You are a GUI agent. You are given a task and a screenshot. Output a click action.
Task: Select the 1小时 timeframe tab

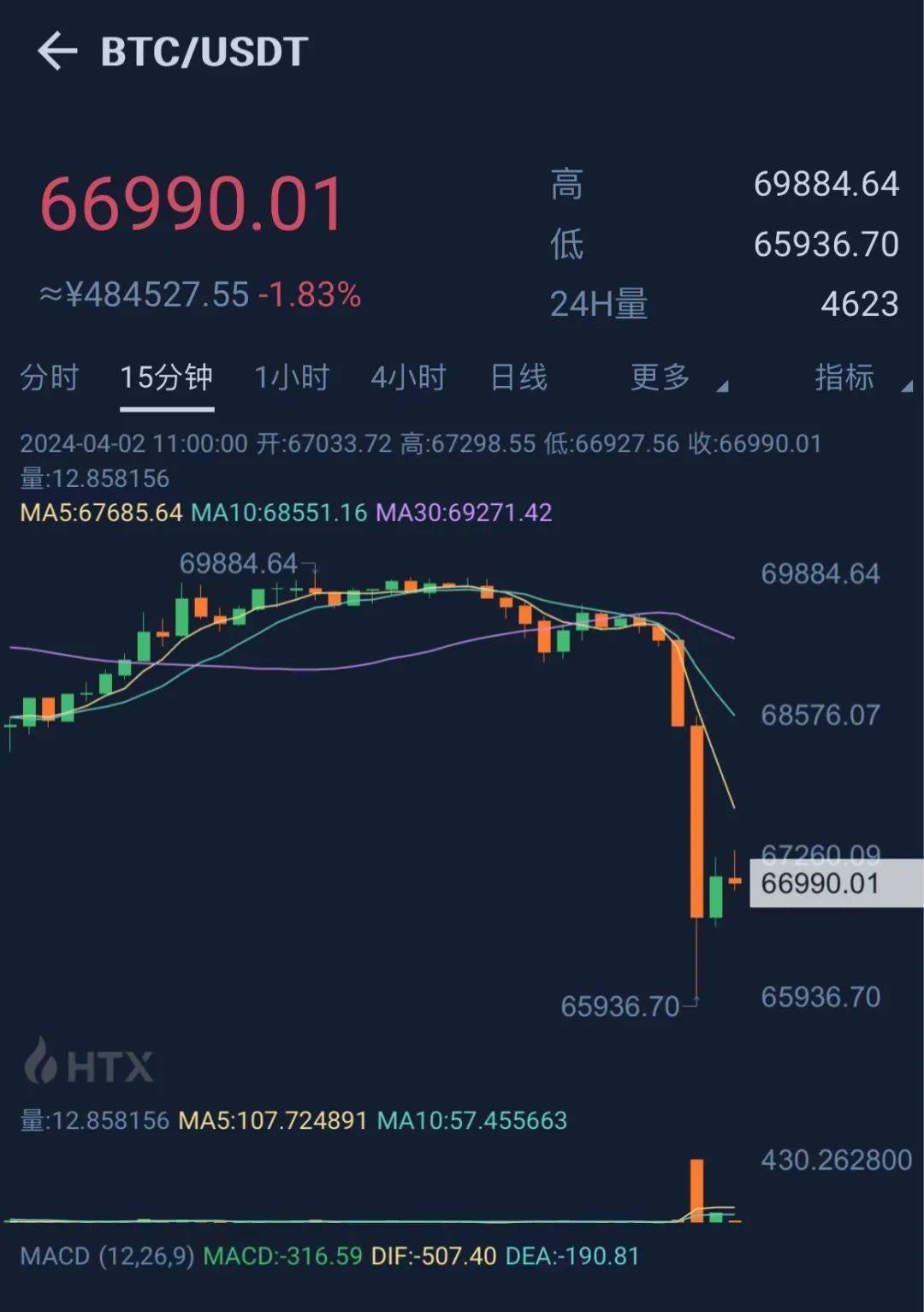[x=291, y=377]
